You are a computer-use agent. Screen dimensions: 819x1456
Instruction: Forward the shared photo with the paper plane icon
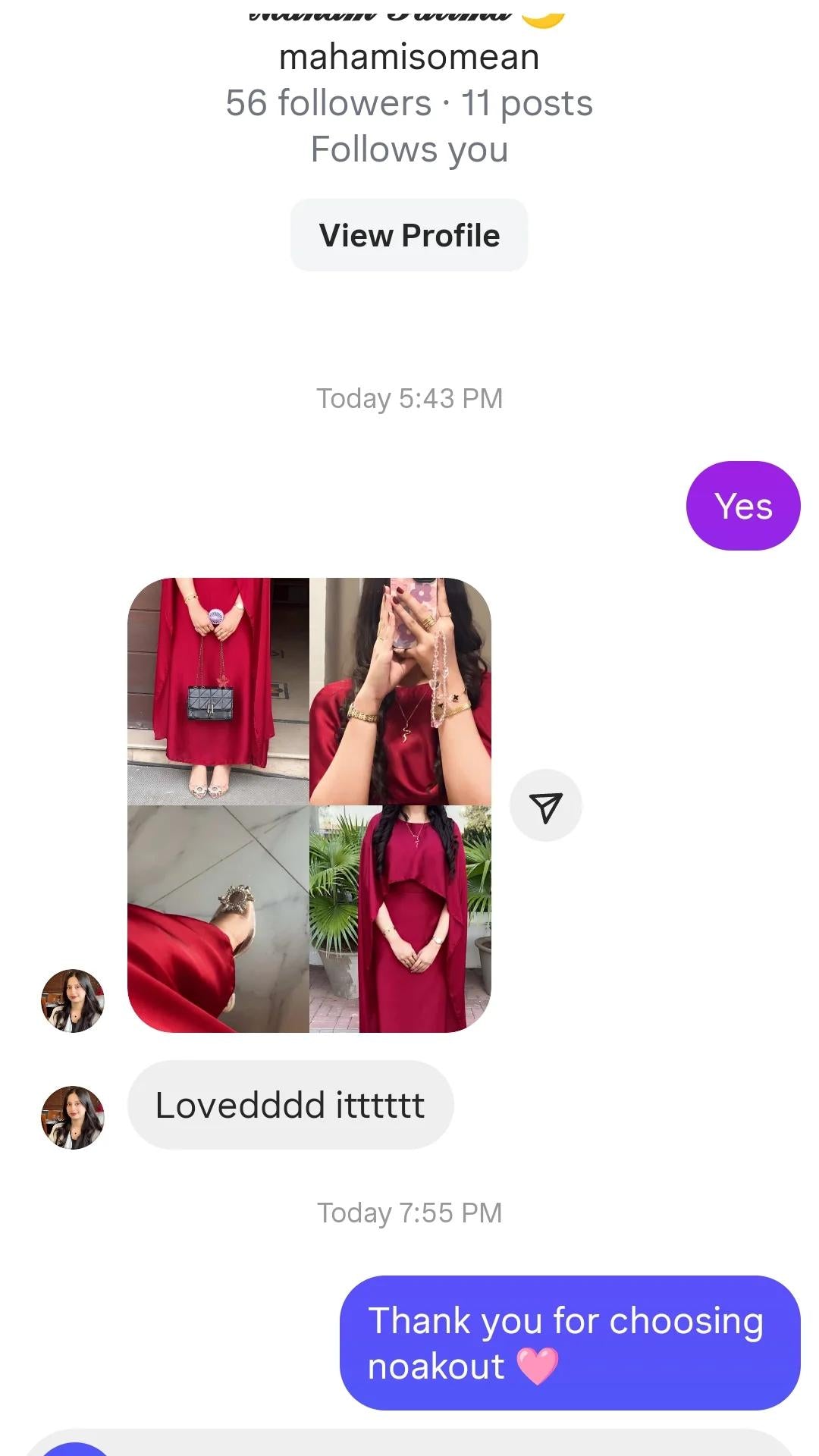click(x=545, y=806)
